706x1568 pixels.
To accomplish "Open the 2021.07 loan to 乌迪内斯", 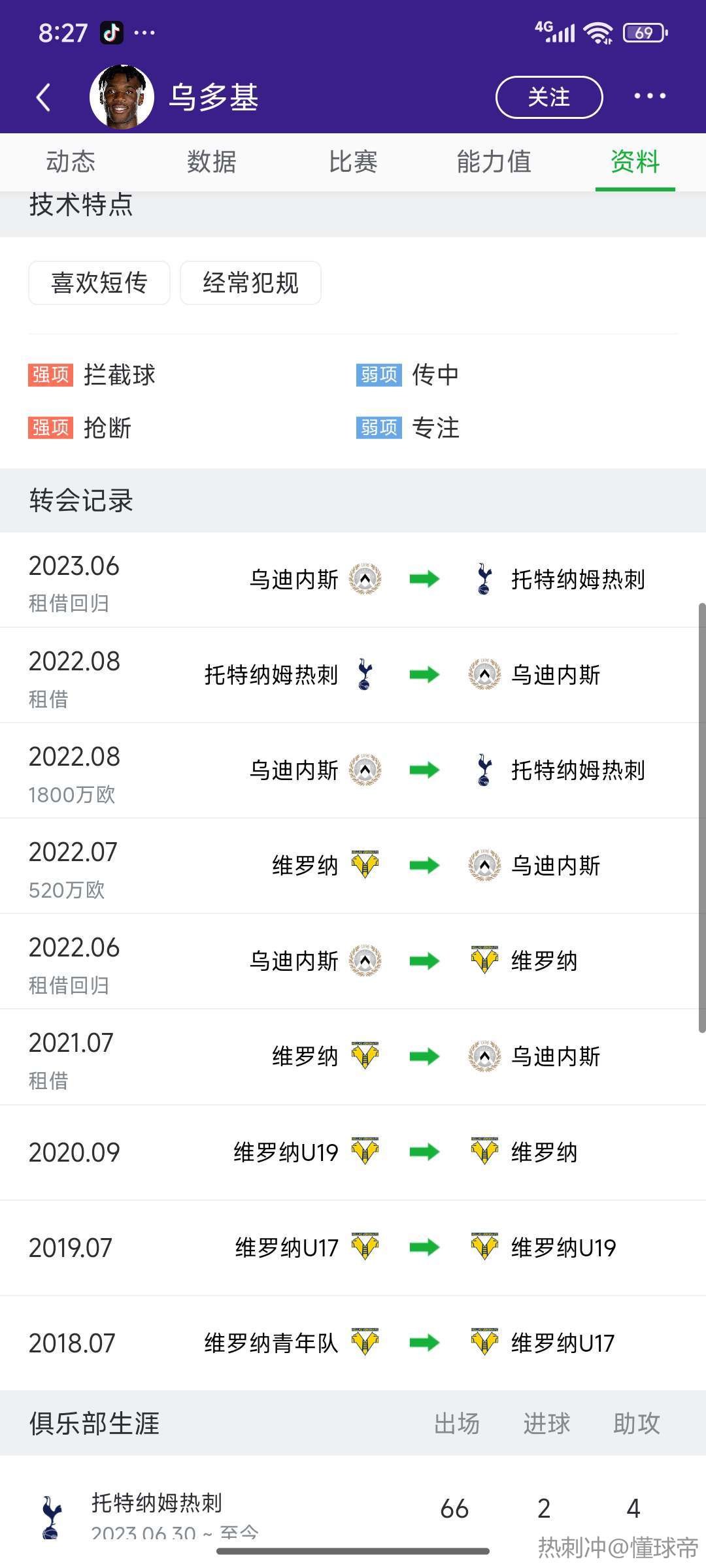I will (353, 1057).
